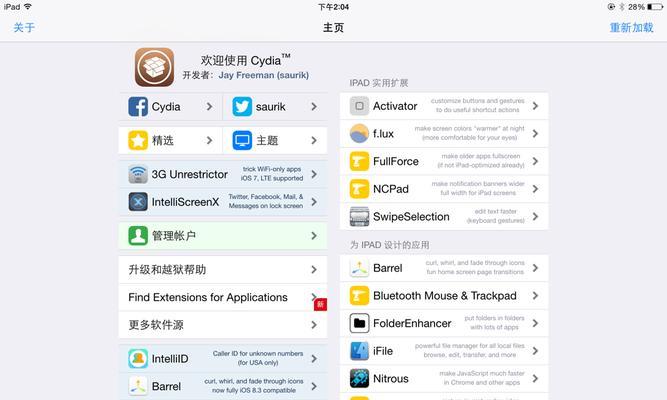Open the f.lux package
Viewport: 667px width, 400px height.
(444, 134)
